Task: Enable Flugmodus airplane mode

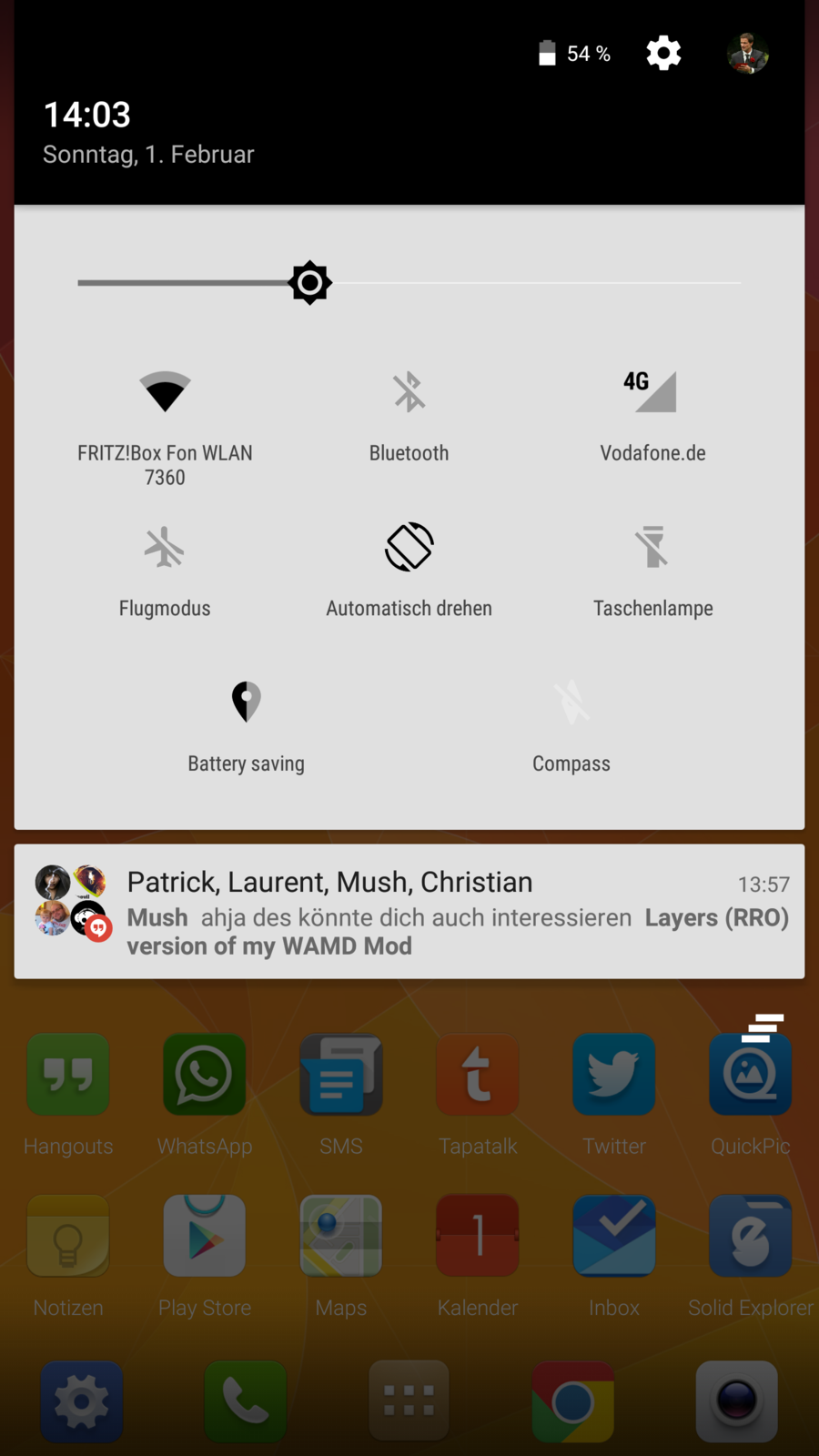Action: click(x=165, y=549)
